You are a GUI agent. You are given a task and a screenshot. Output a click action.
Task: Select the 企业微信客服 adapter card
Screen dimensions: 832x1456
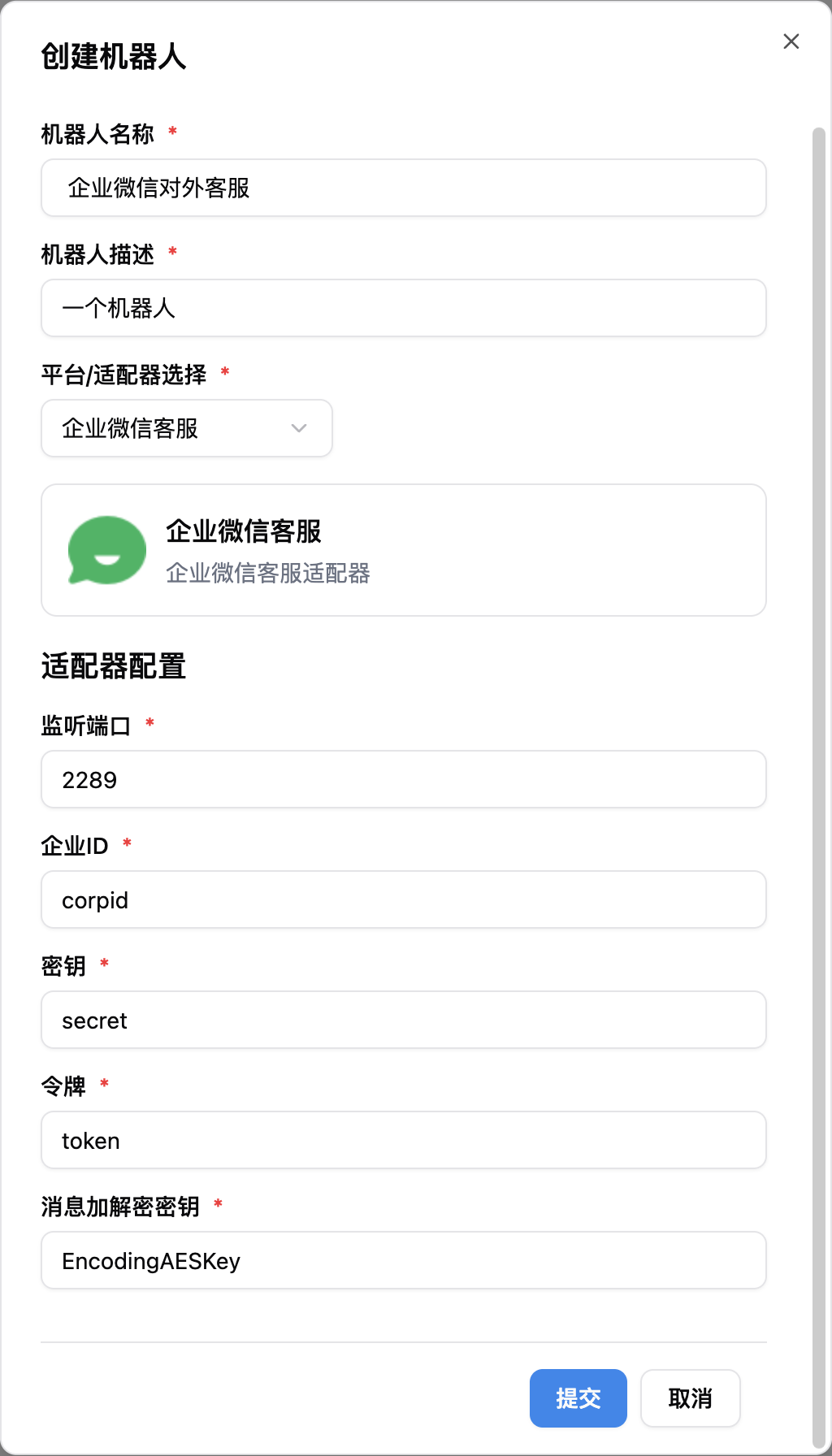click(404, 549)
